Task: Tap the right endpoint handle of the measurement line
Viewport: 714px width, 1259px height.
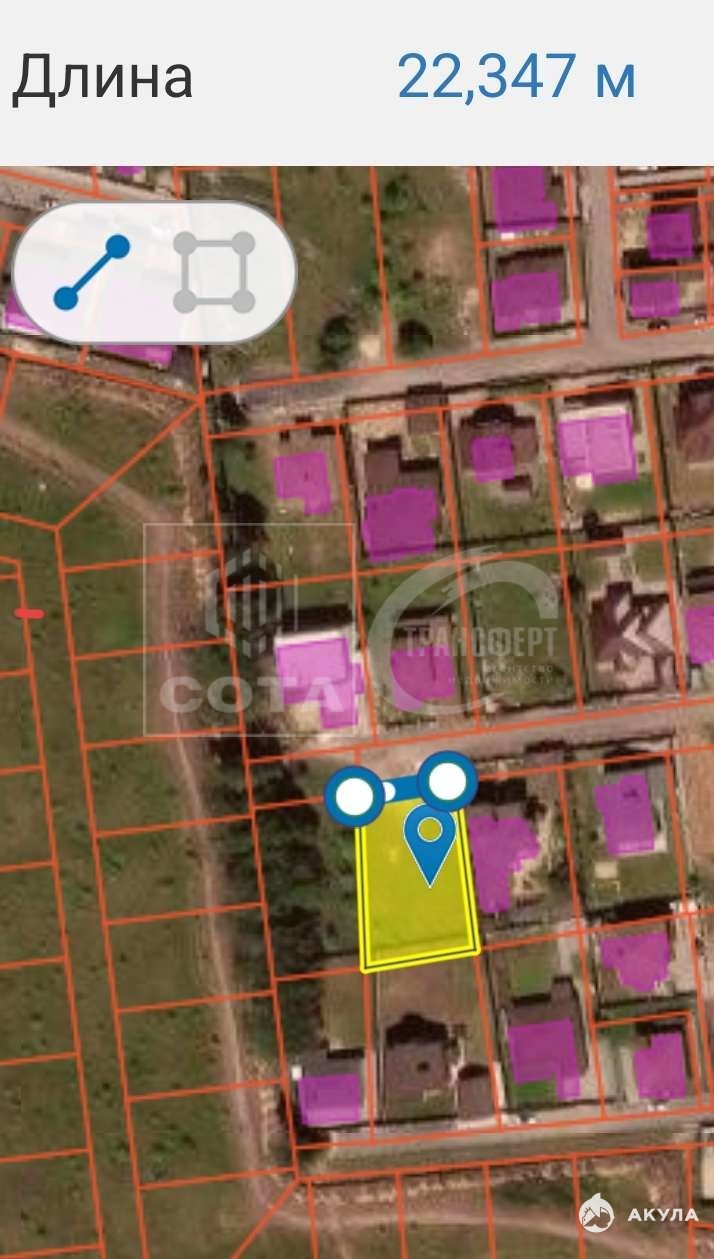Action: pyautogui.click(x=447, y=780)
